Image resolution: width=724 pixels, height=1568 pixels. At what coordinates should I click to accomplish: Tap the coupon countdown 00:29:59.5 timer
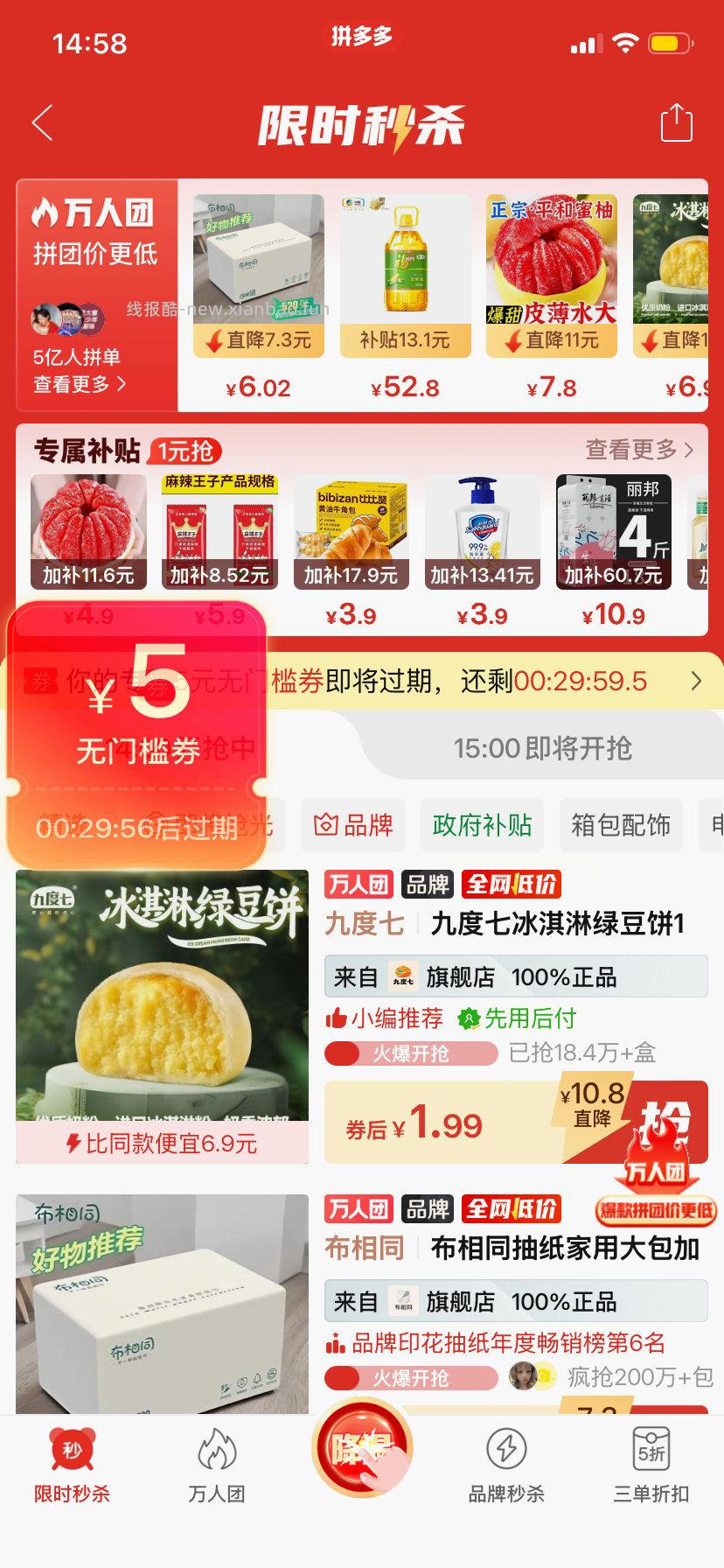tap(579, 680)
